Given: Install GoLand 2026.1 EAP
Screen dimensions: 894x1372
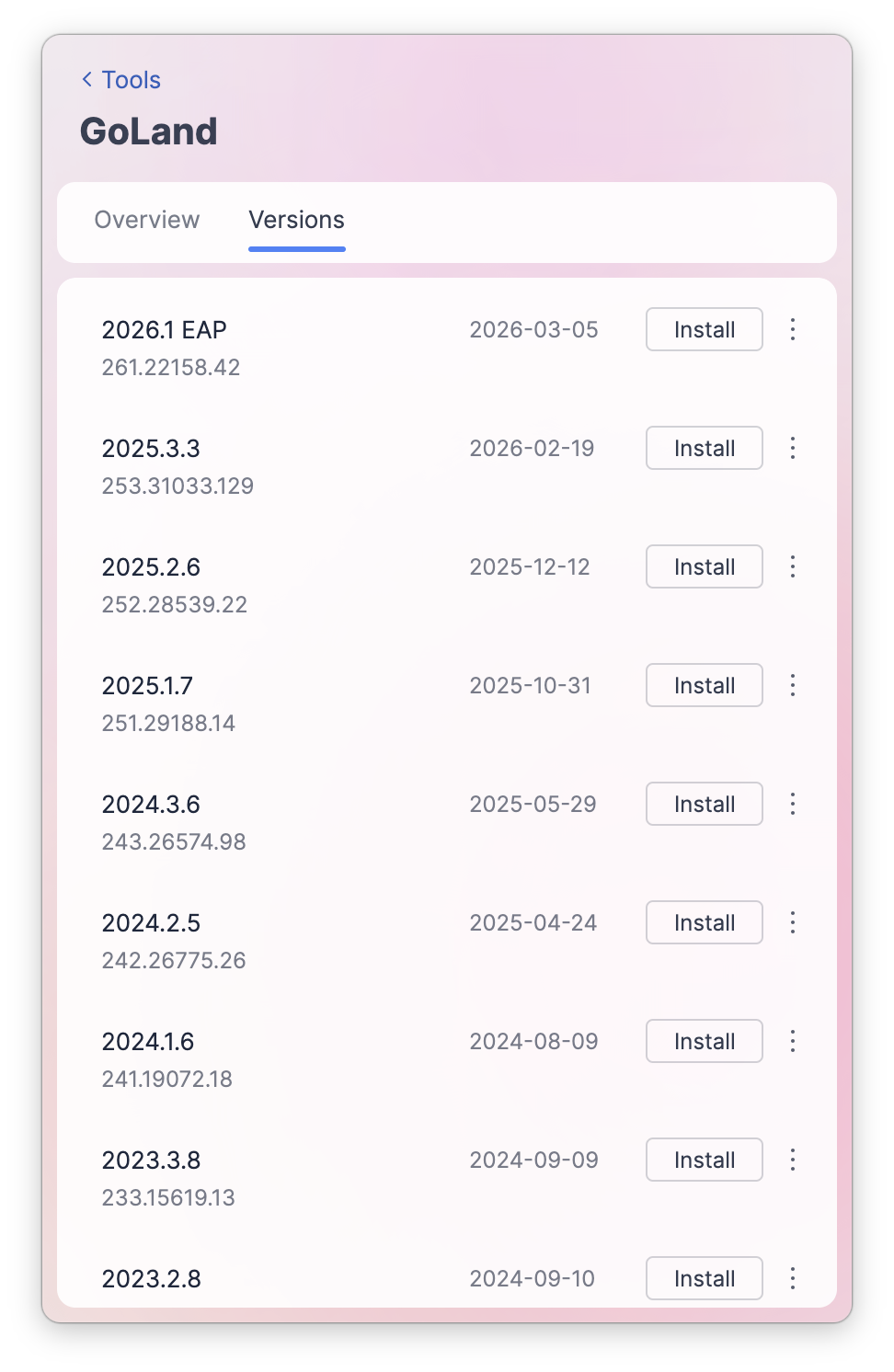Looking at the screenshot, I should tap(705, 329).
